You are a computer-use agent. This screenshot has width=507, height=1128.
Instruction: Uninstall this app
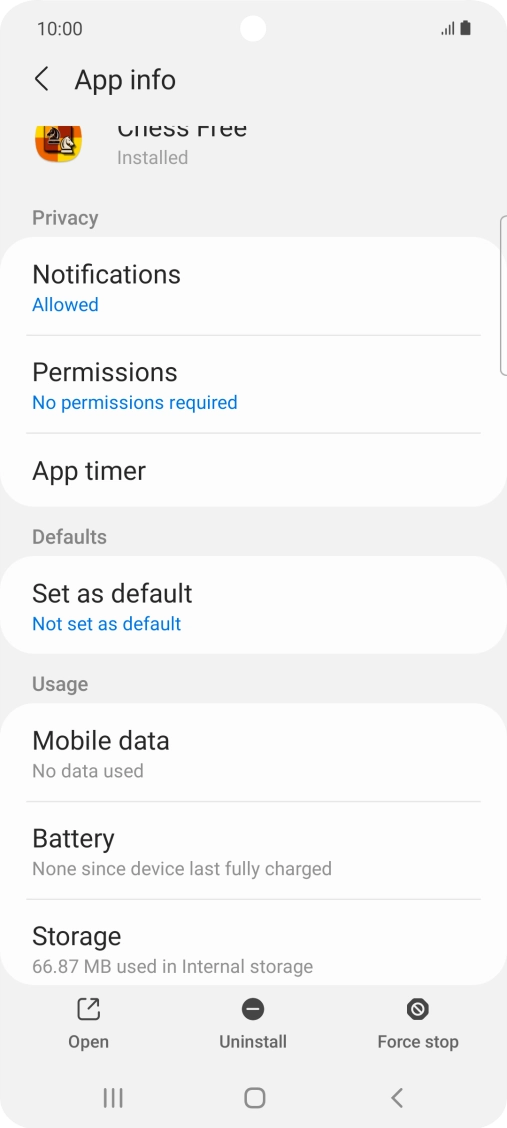tap(253, 1024)
